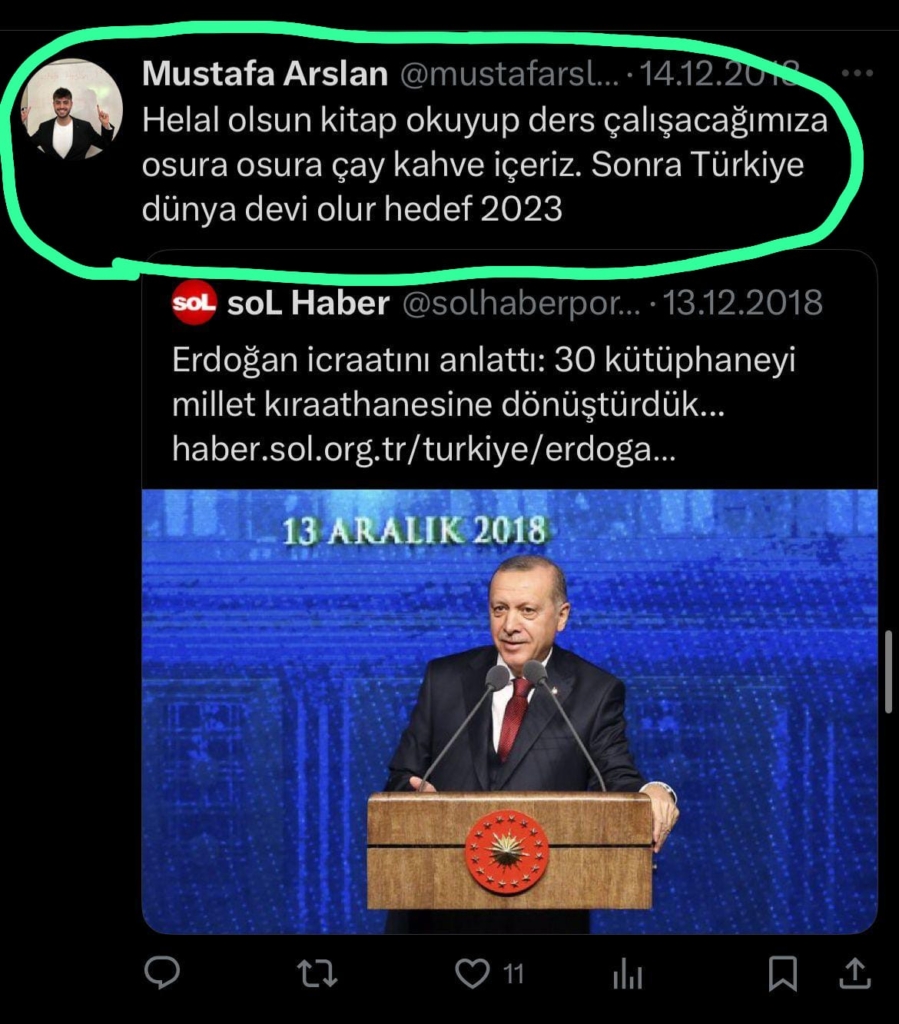The width and height of the screenshot is (899, 1024).
Task: Open Mustafa Arslan's profile via name
Action: tap(265, 73)
